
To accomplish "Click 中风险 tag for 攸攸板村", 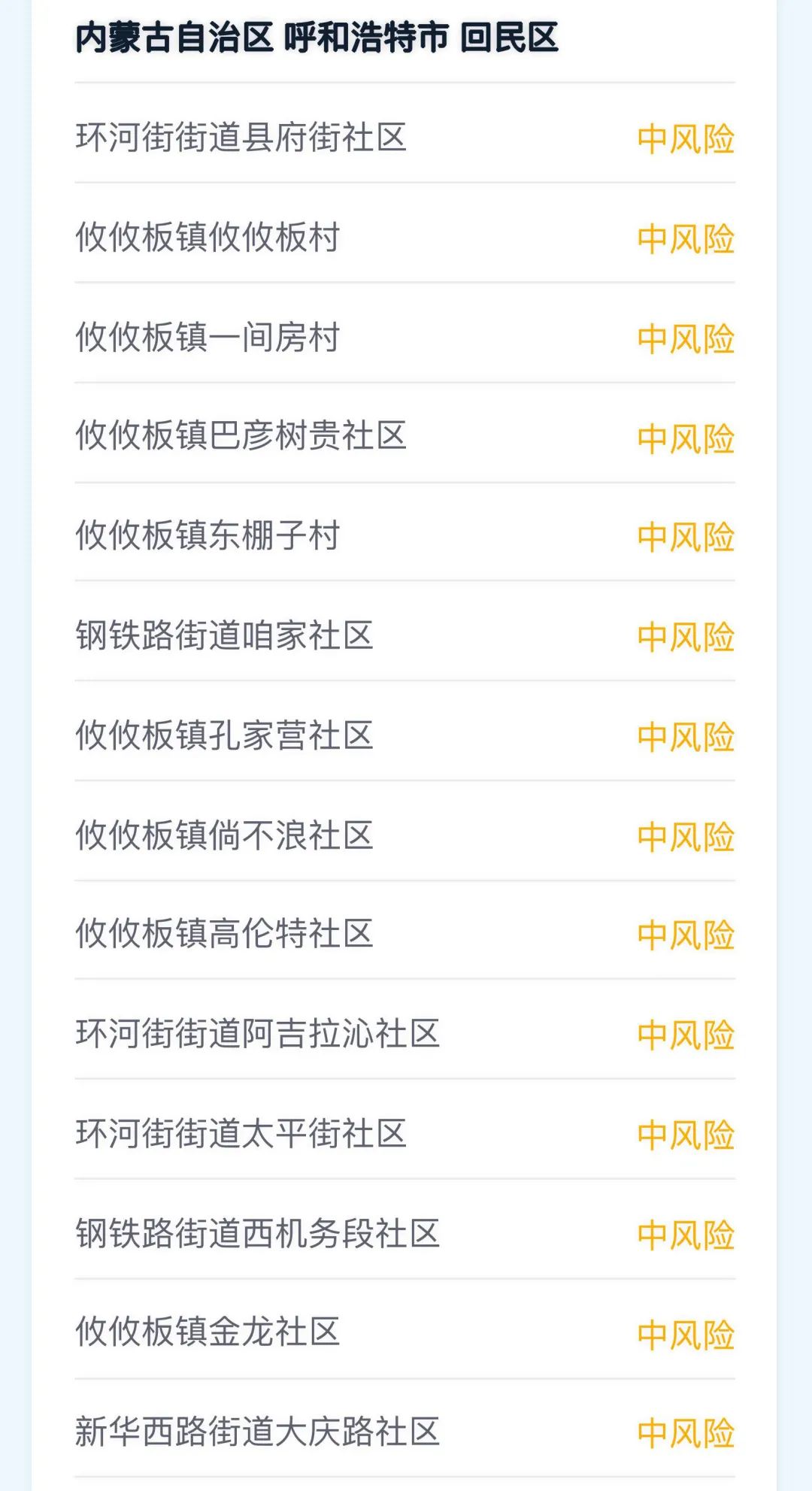I will coord(686,238).
